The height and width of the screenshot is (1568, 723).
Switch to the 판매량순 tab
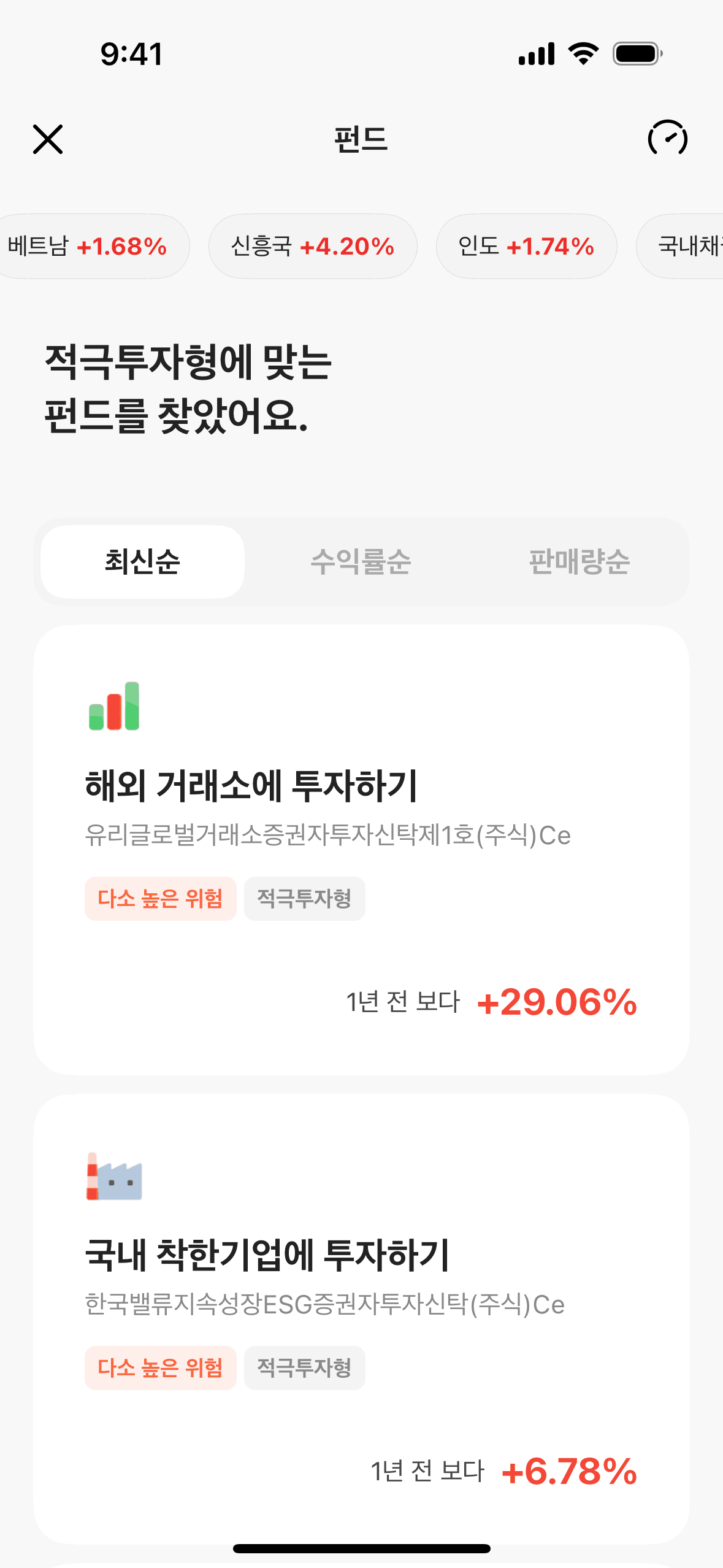(579, 562)
